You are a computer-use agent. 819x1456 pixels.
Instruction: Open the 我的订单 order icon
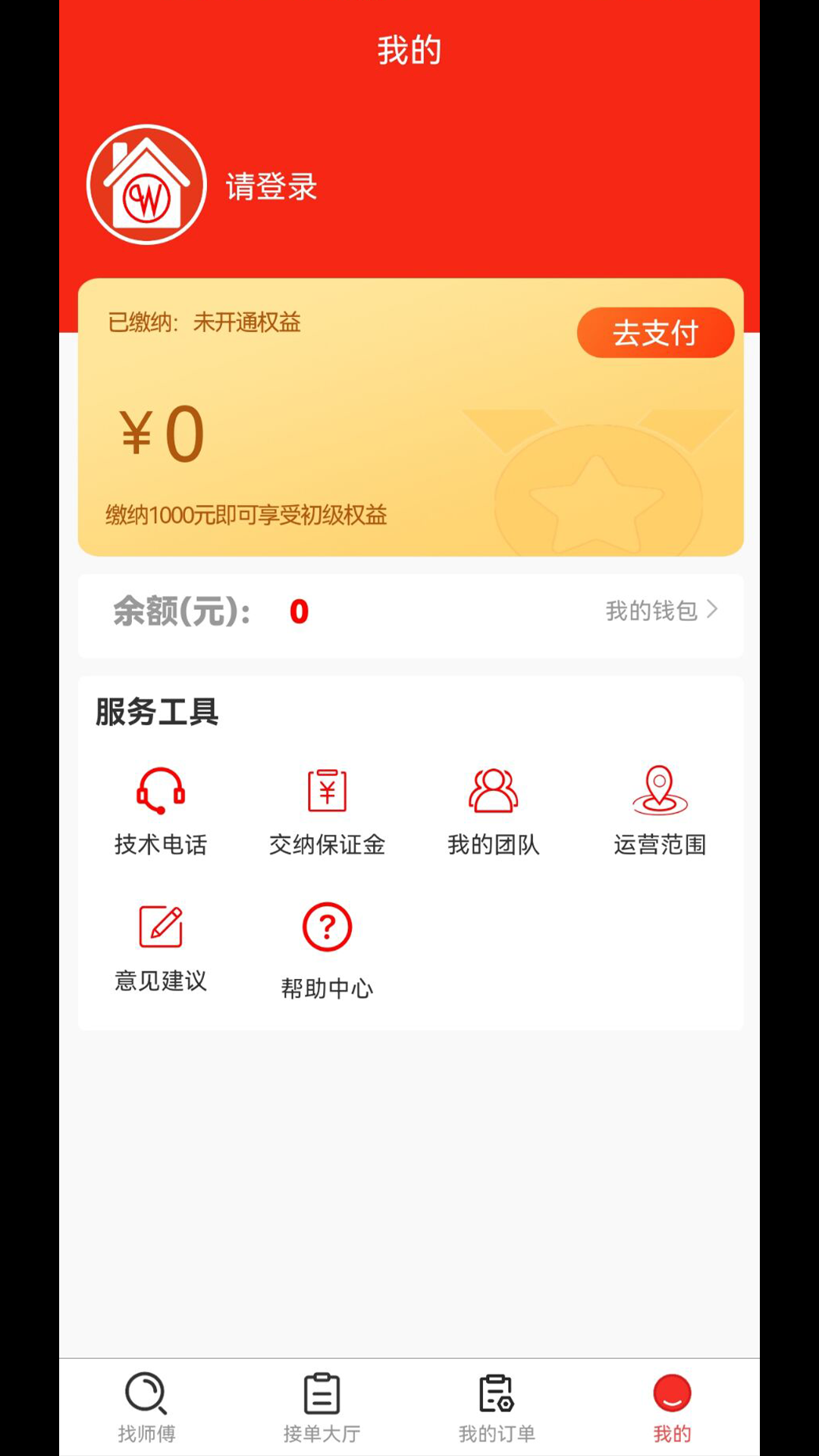[x=495, y=1392]
